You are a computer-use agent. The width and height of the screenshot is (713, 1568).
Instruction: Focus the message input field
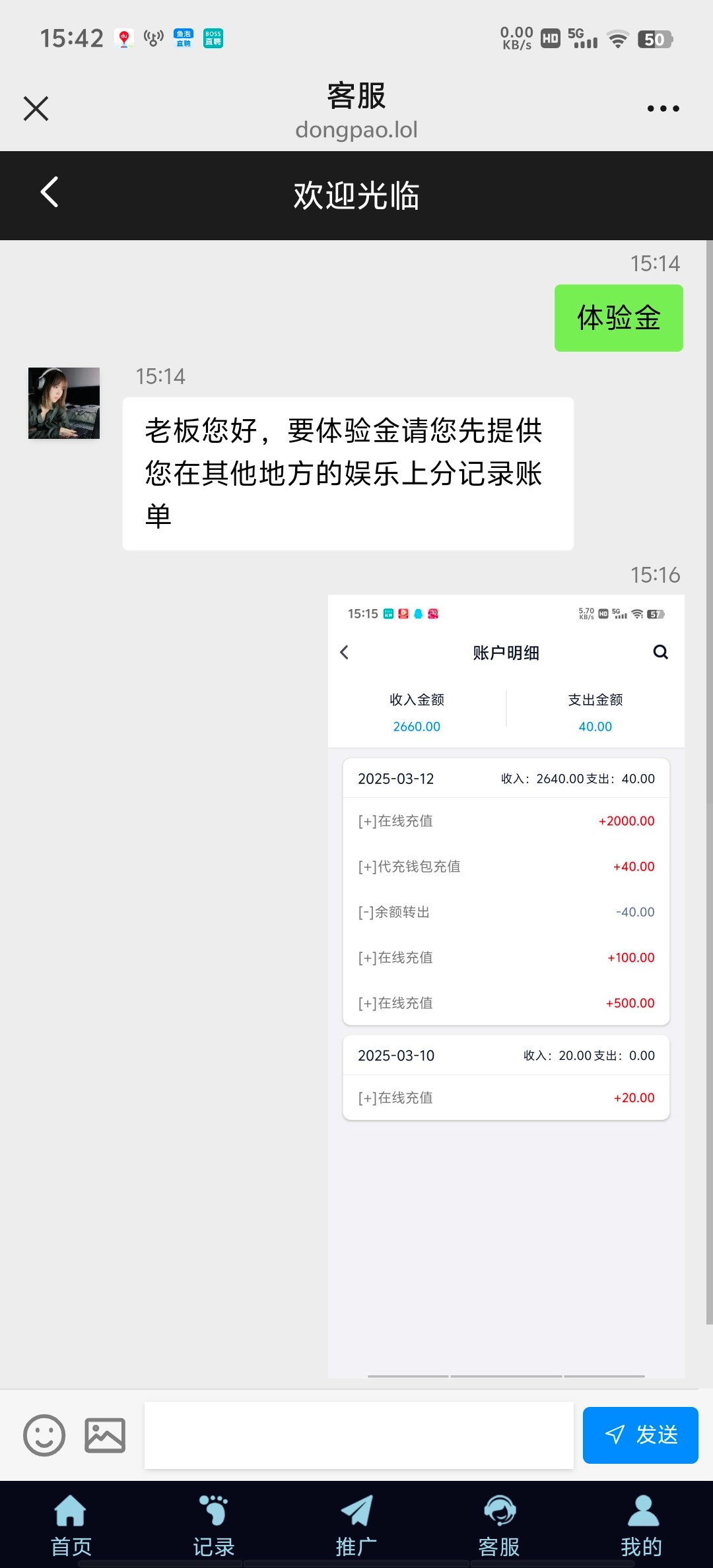(x=358, y=1435)
